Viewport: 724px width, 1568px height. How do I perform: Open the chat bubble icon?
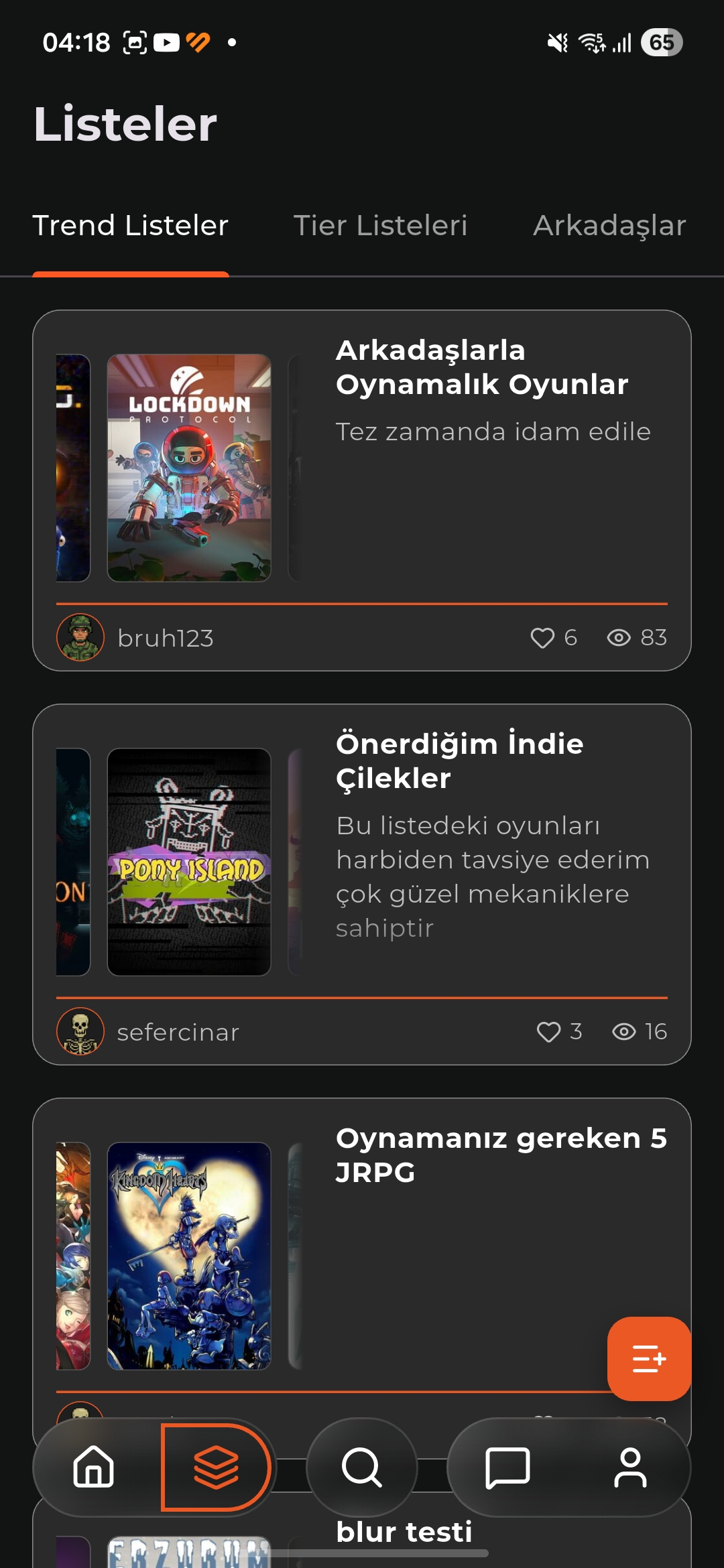pyautogui.click(x=506, y=1467)
